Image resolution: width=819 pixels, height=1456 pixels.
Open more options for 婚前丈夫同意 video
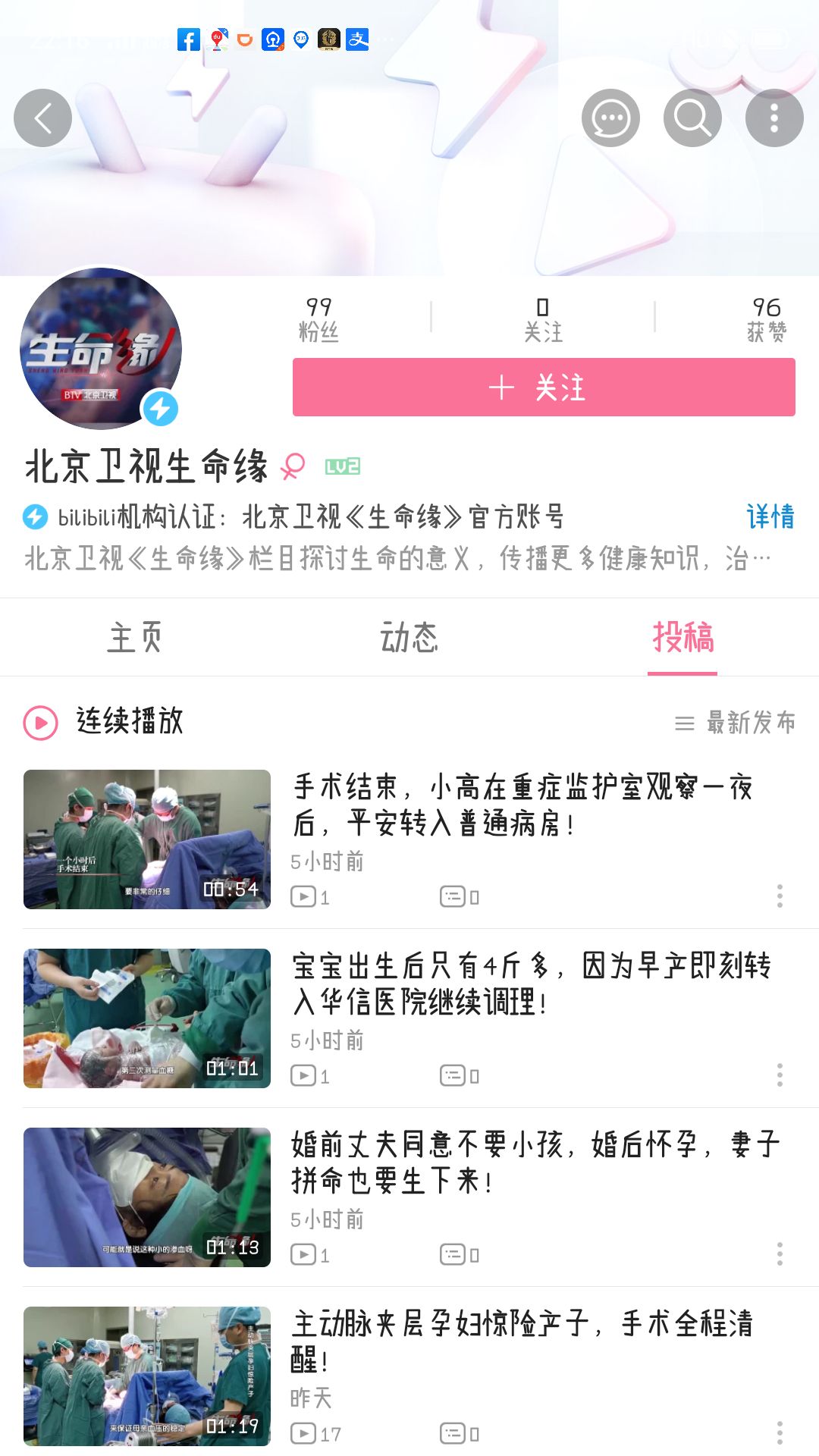pyautogui.click(x=779, y=1254)
